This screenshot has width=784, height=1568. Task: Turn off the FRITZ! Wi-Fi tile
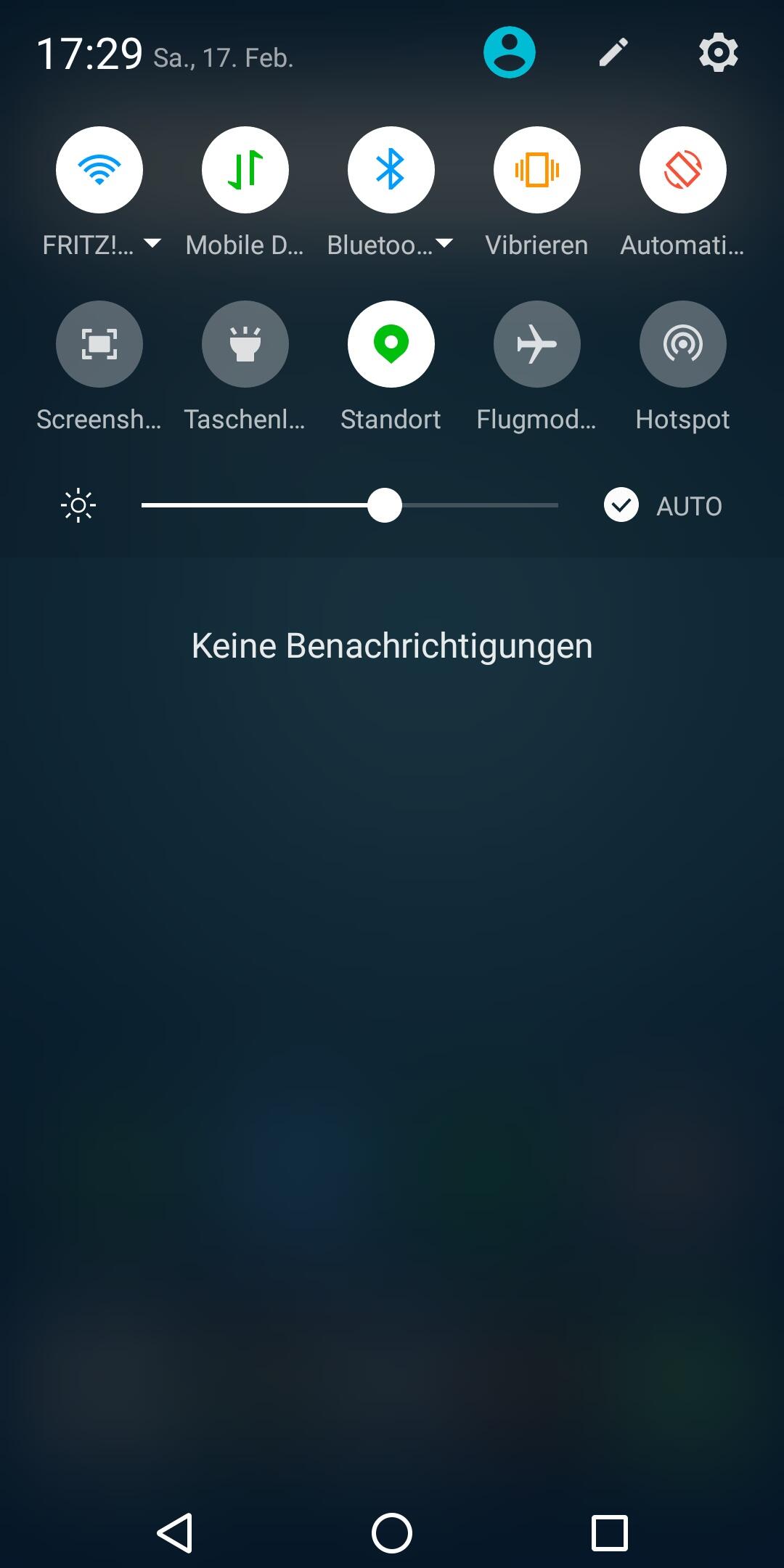point(99,170)
